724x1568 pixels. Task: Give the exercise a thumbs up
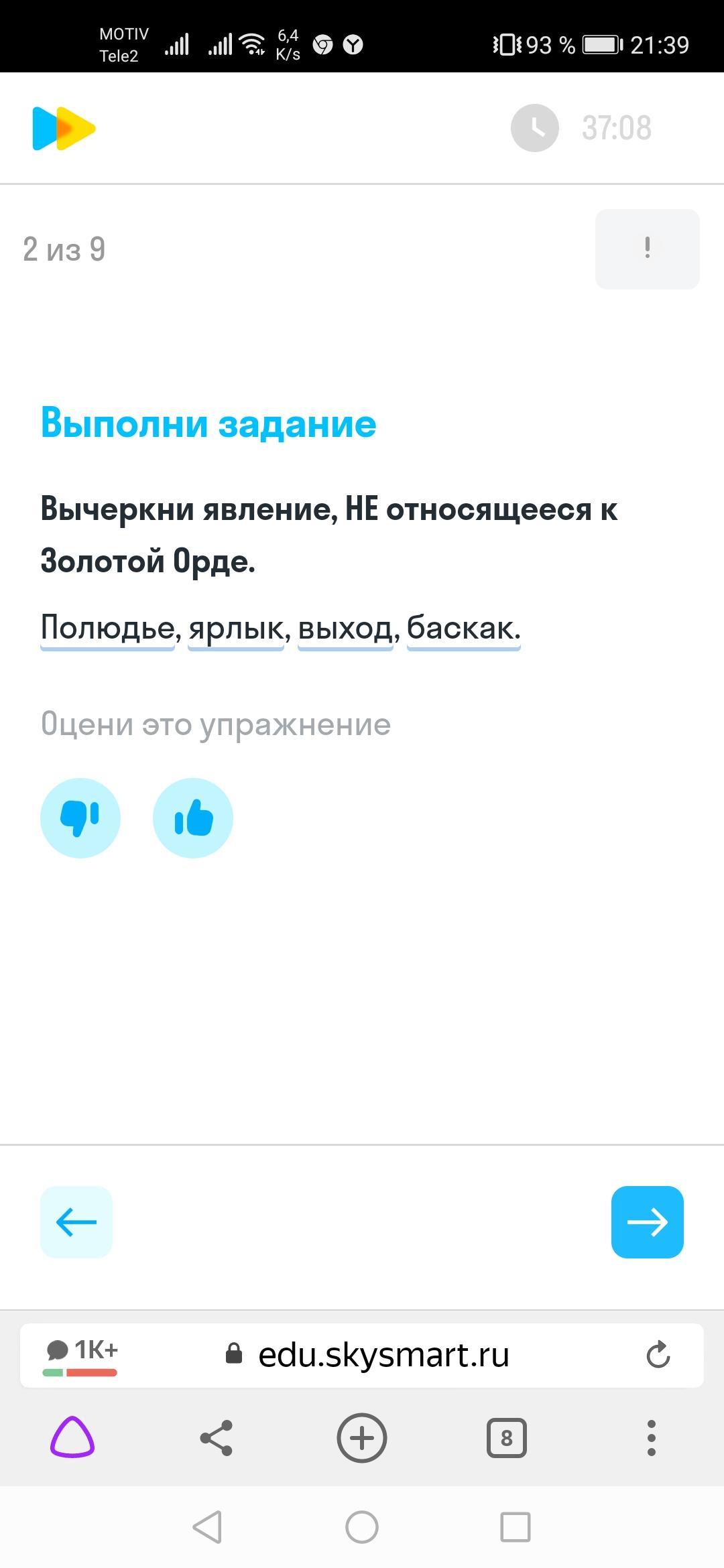[193, 818]
